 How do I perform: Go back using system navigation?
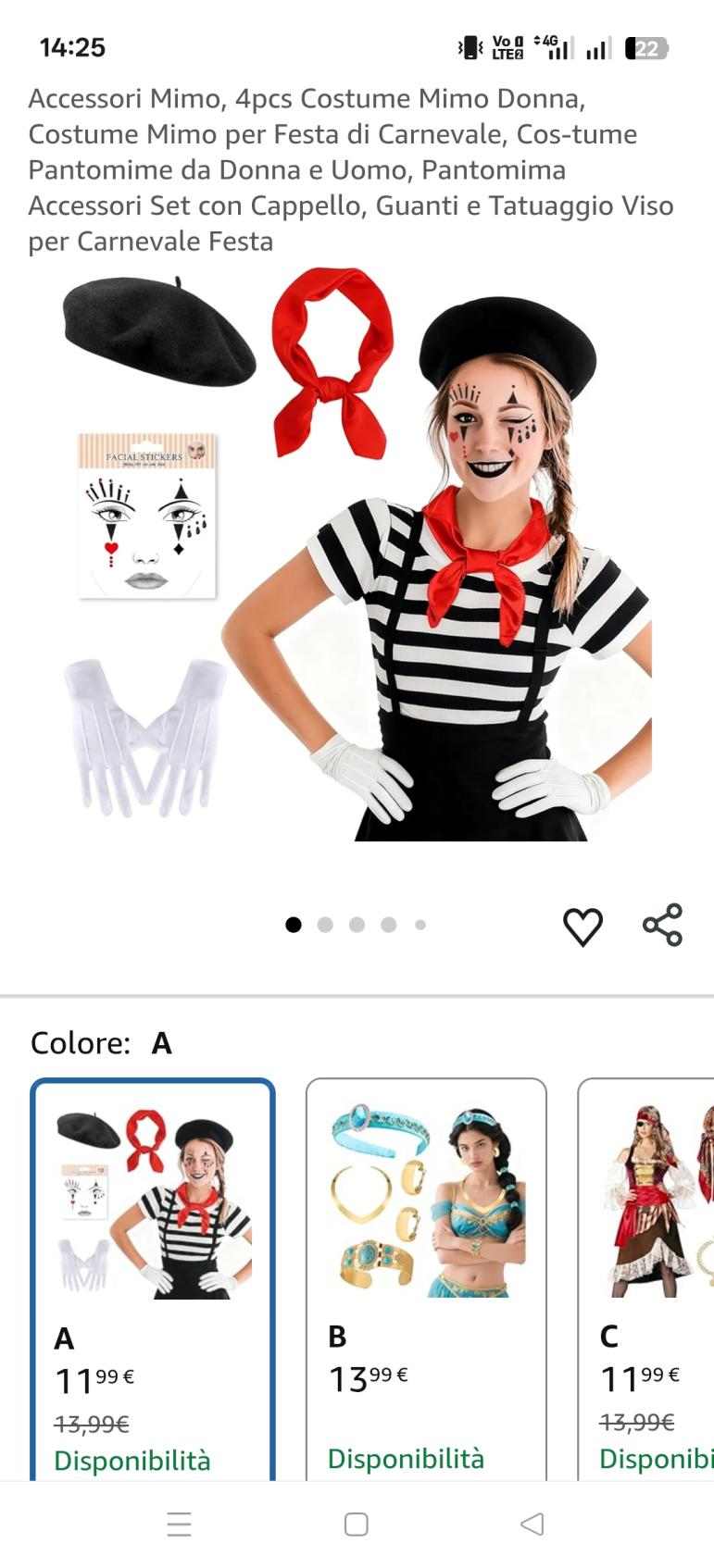coord(532,1524)
